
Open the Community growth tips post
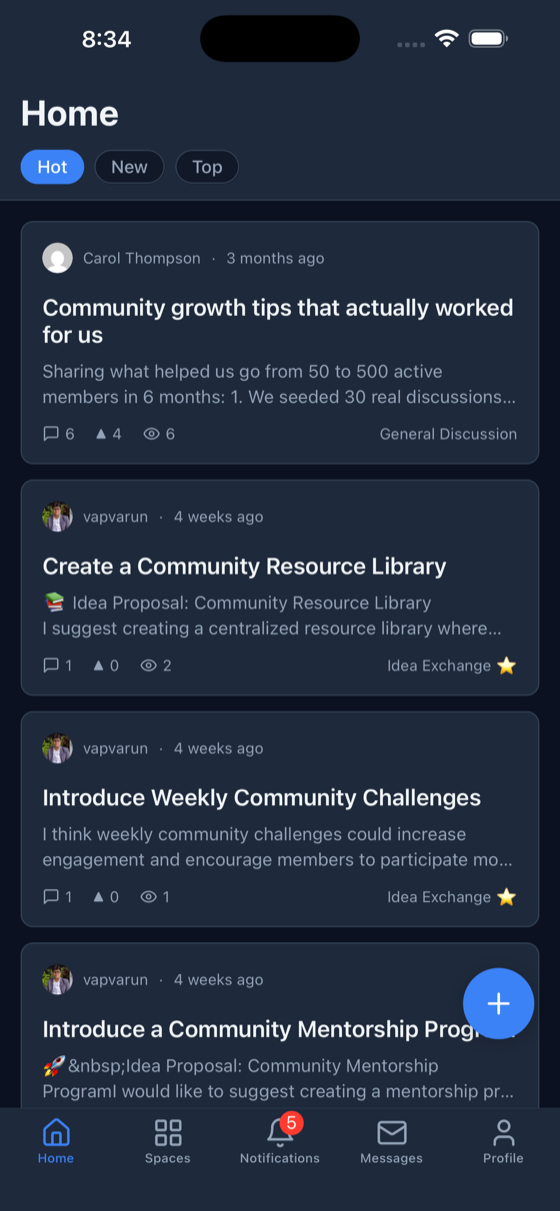point(280,342)
